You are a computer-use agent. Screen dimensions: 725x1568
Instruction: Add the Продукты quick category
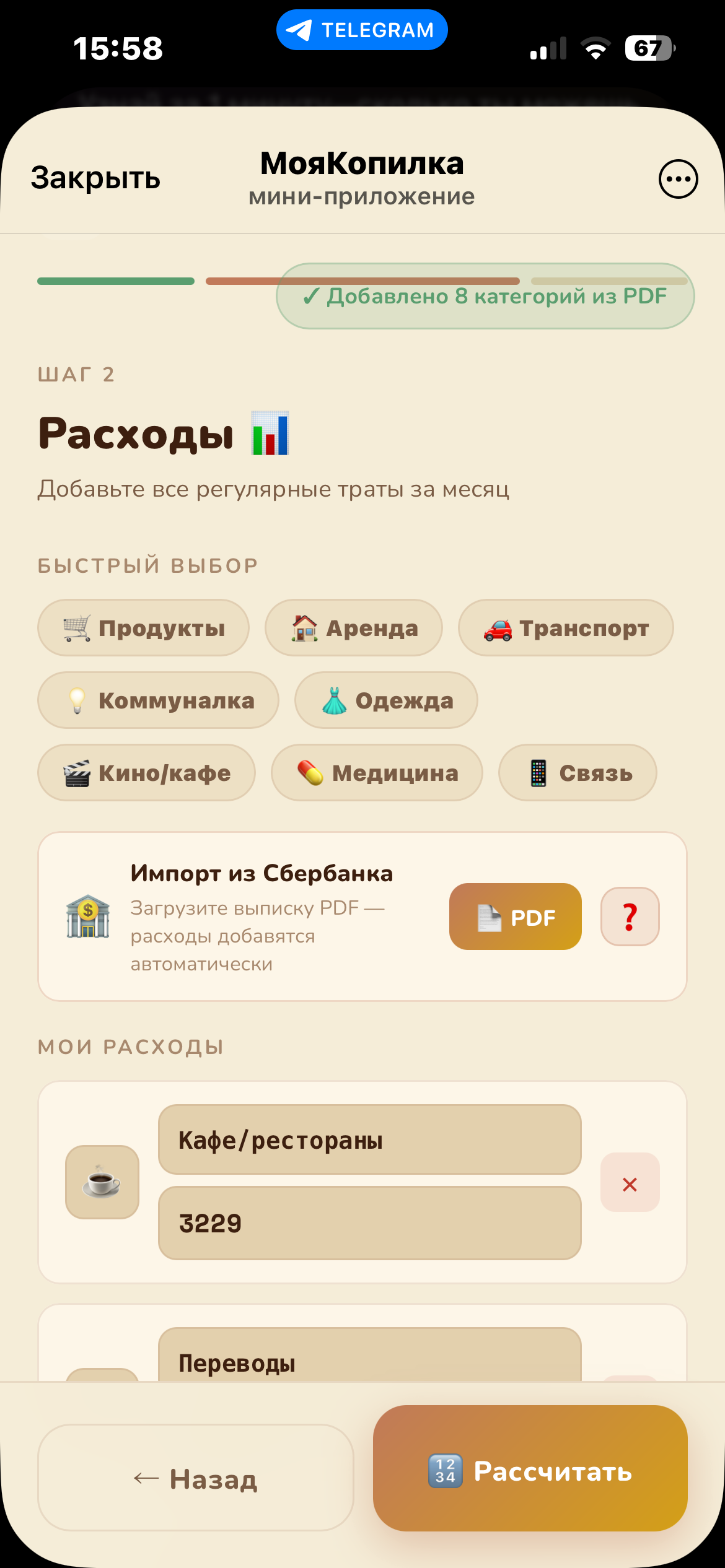(143, 628)
